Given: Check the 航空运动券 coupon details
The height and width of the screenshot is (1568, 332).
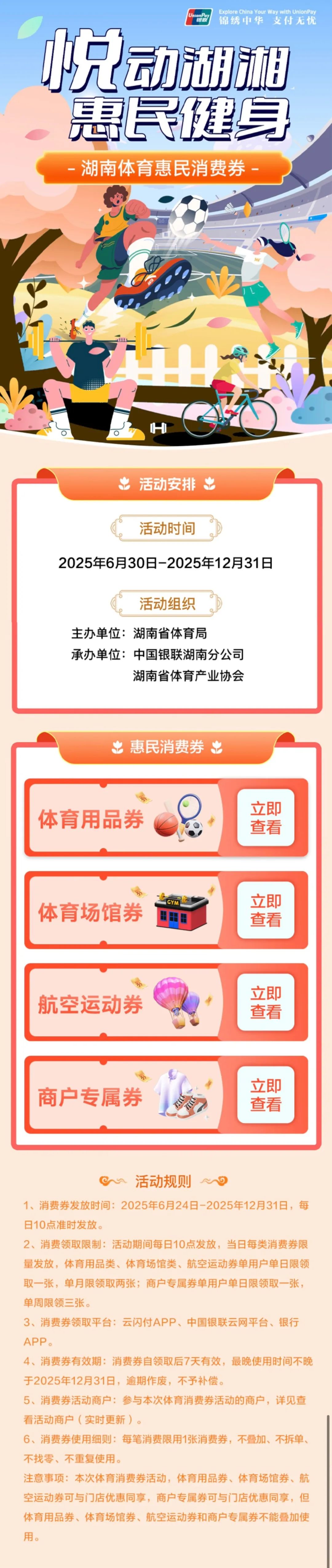Looking at the screenshot, I should pyautogui.click(x=265, y=1002).
